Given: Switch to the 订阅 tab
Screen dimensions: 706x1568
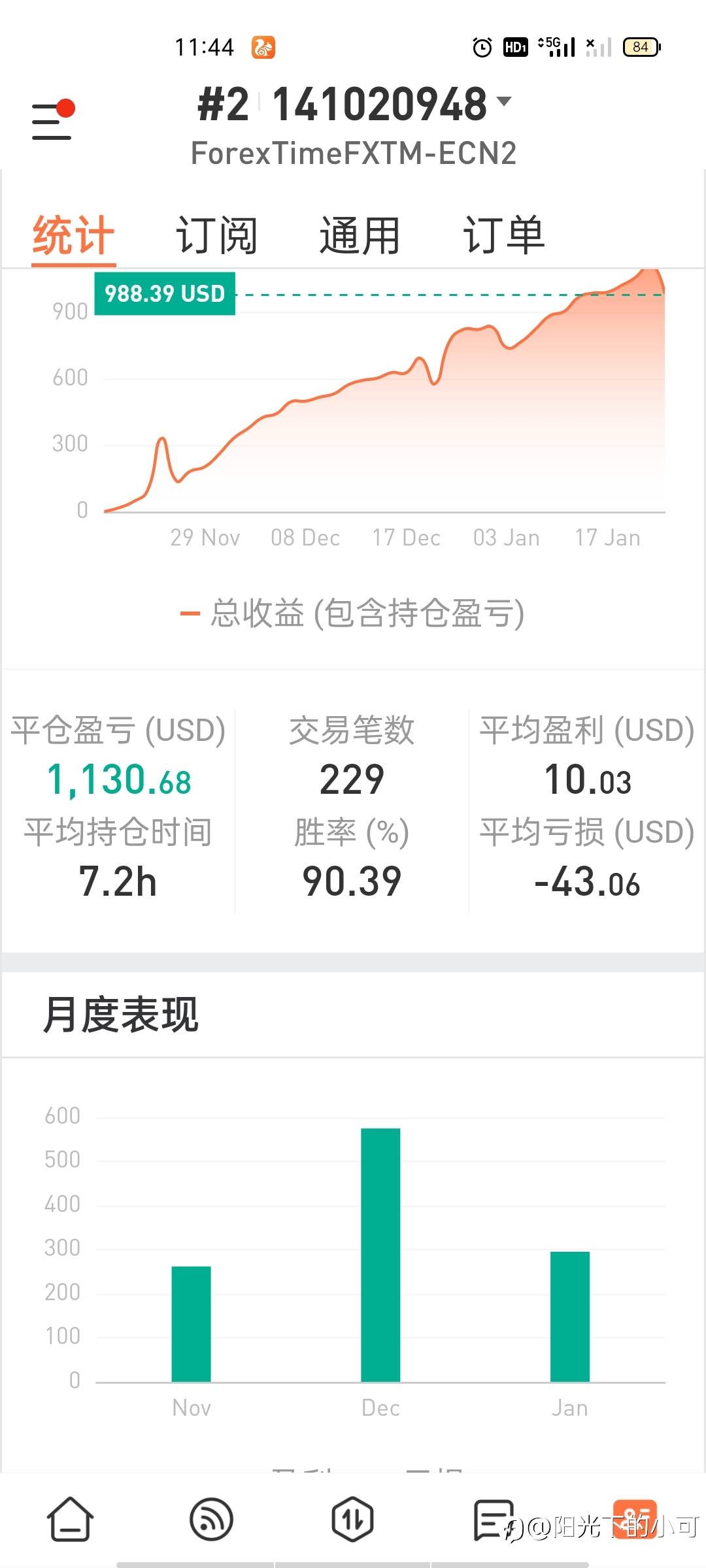Looking at the screenshot, I should [216, 235].
